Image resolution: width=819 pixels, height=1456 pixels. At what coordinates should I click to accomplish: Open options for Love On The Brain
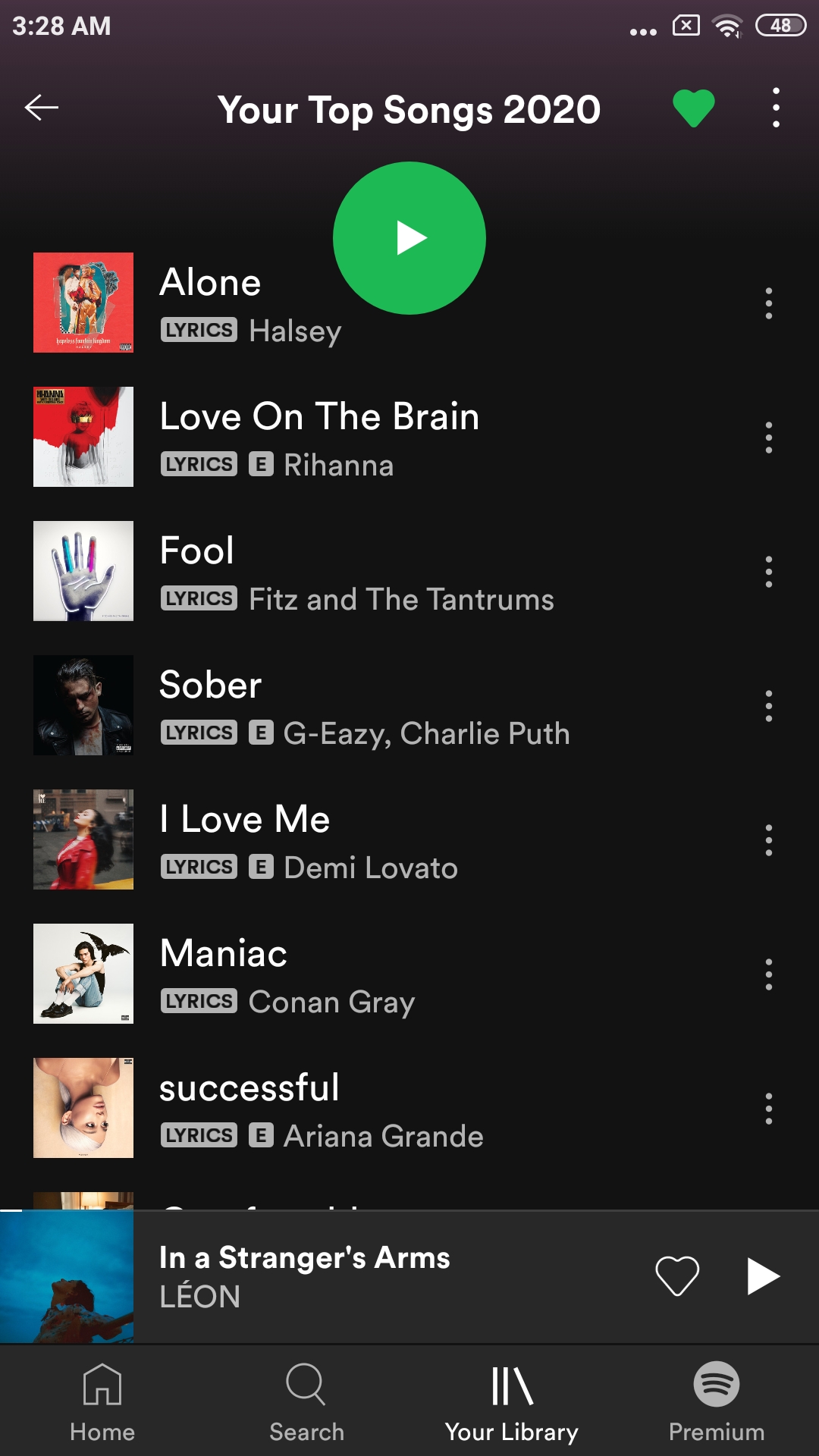click(x=769, y=438)
